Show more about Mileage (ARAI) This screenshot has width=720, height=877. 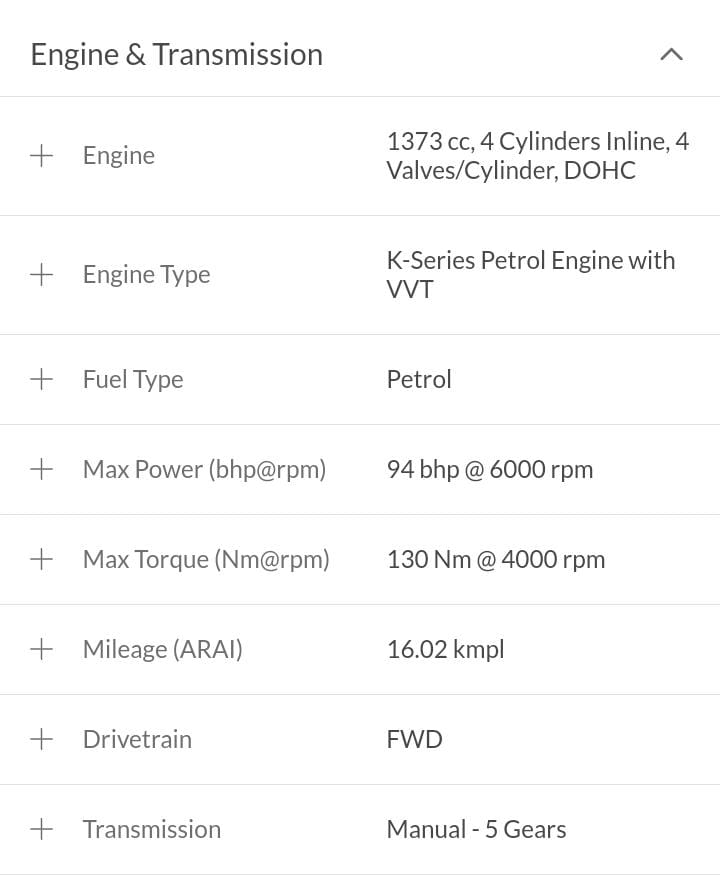[x=41, y=649]
